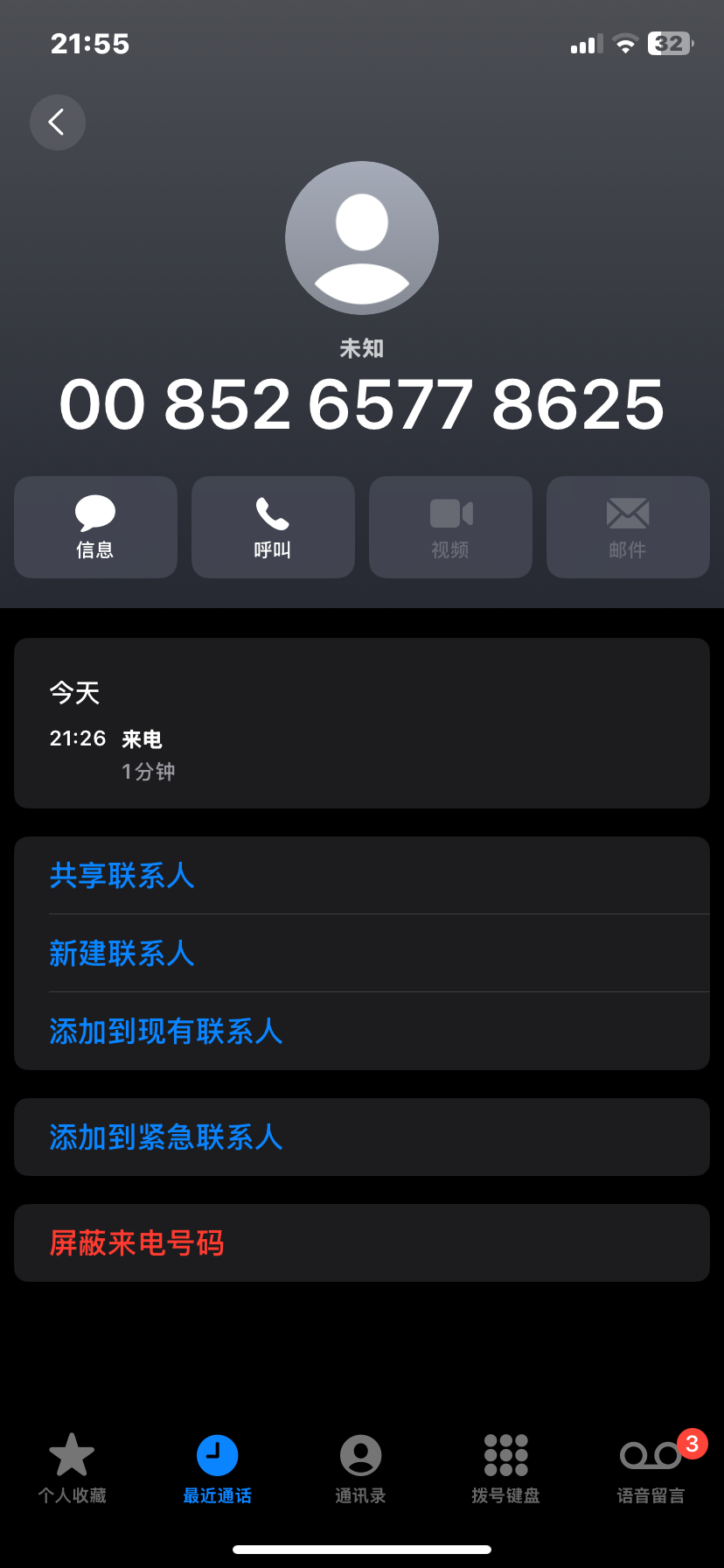Switch to the 通讯录 tab

[x=360, y=1469]
